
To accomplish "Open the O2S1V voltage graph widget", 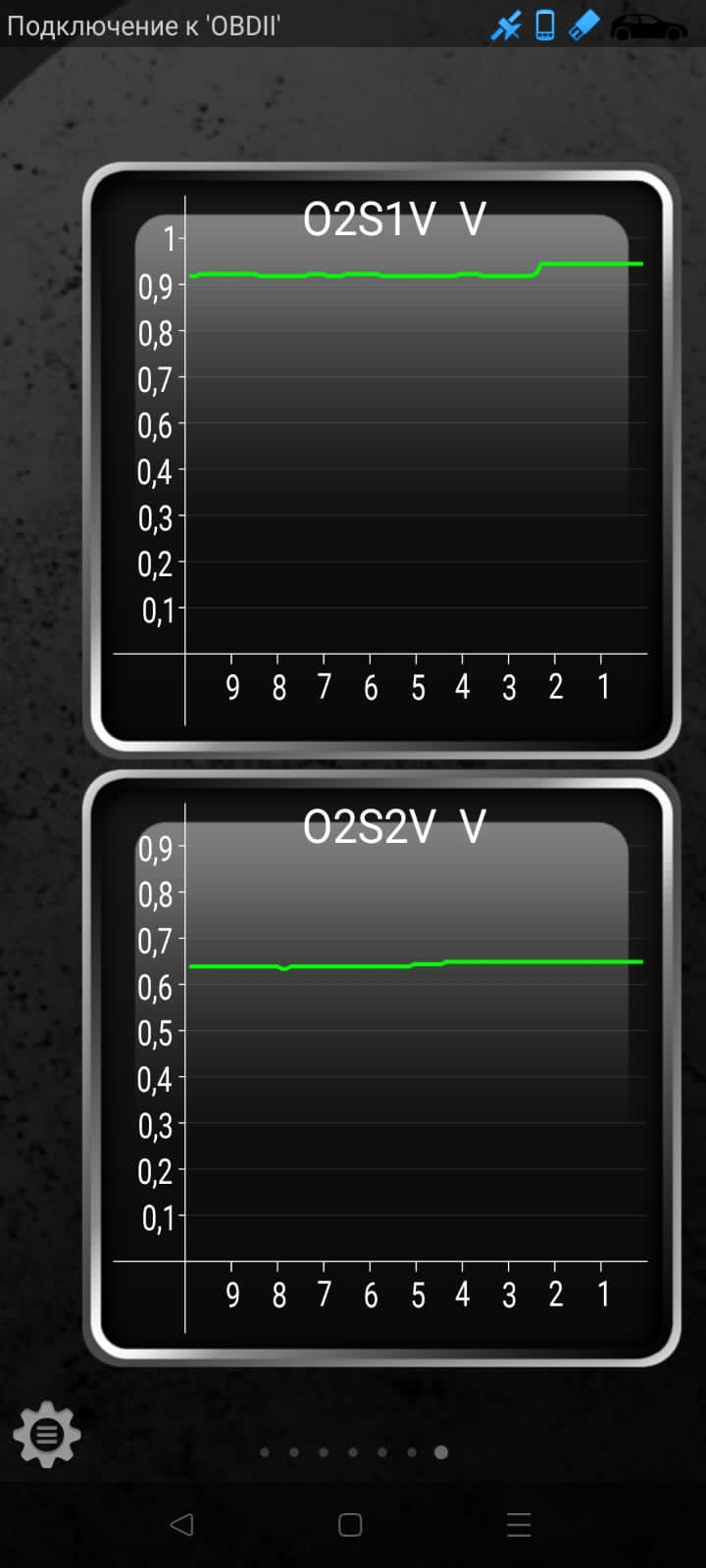I will (x=382, y=459).
